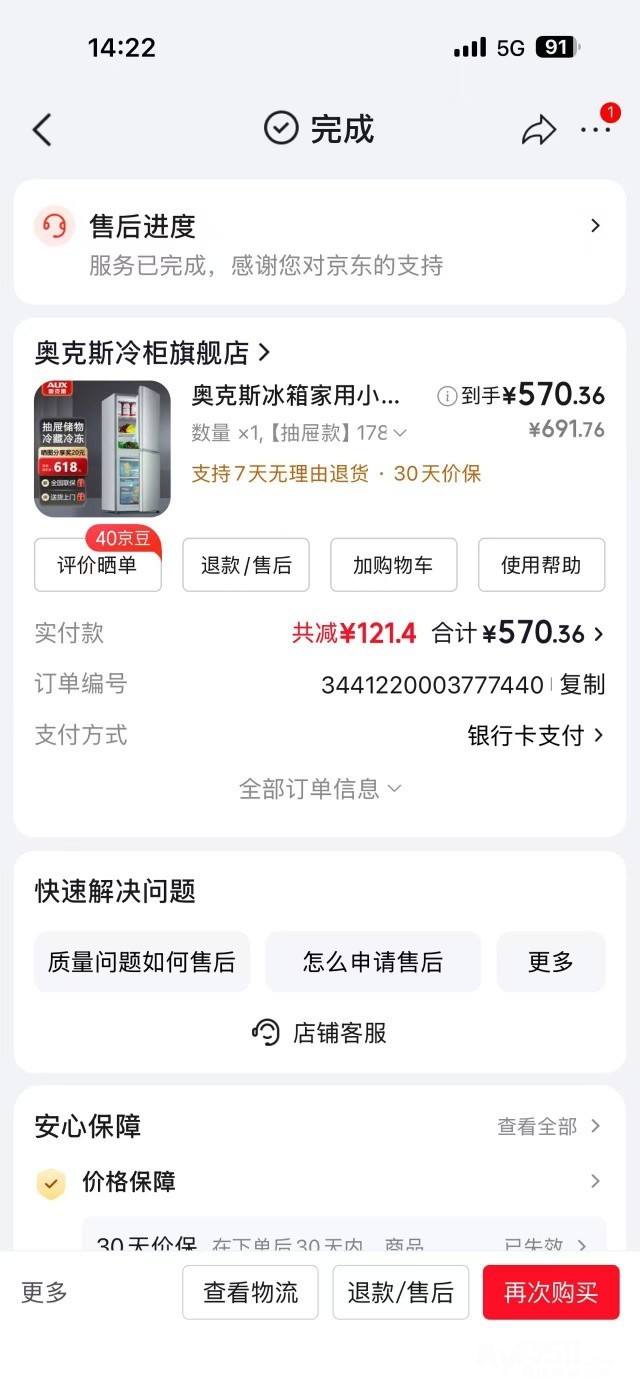Open 查看全部 in 安心保障
640x1391 pixels.
tap(549, 1127)
